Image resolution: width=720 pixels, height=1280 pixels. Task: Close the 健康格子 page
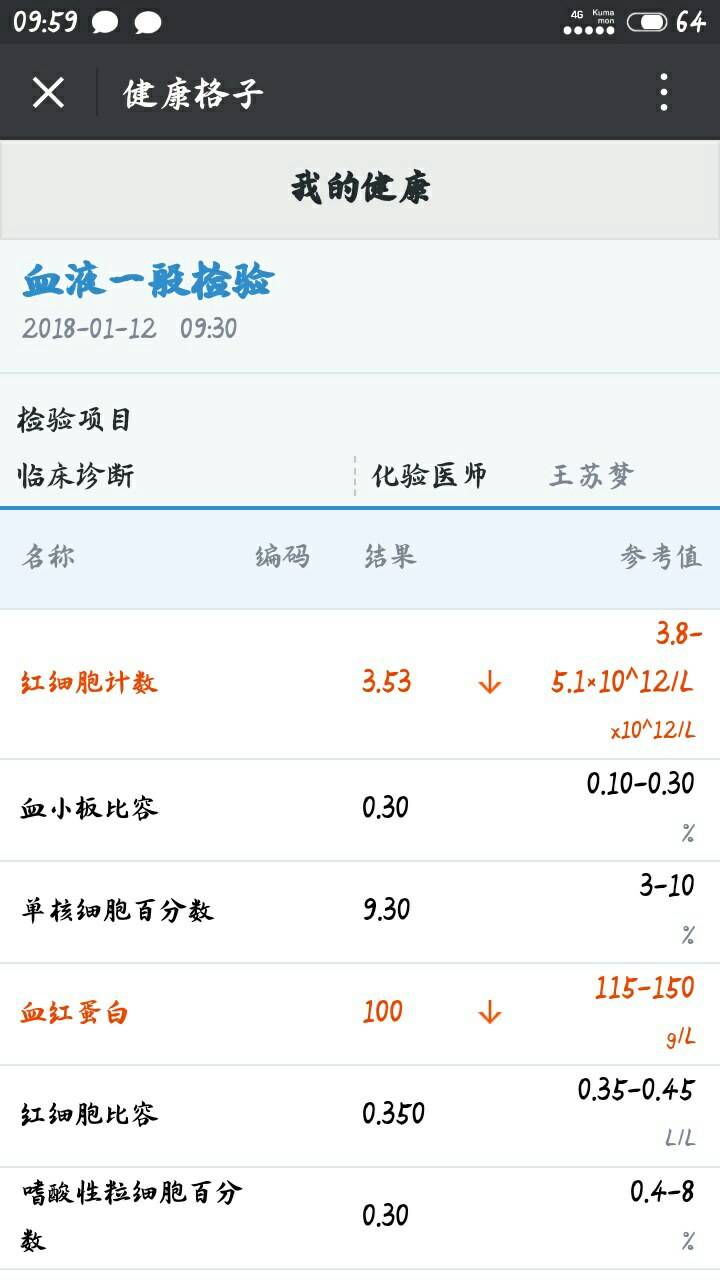tap(48, 93)
